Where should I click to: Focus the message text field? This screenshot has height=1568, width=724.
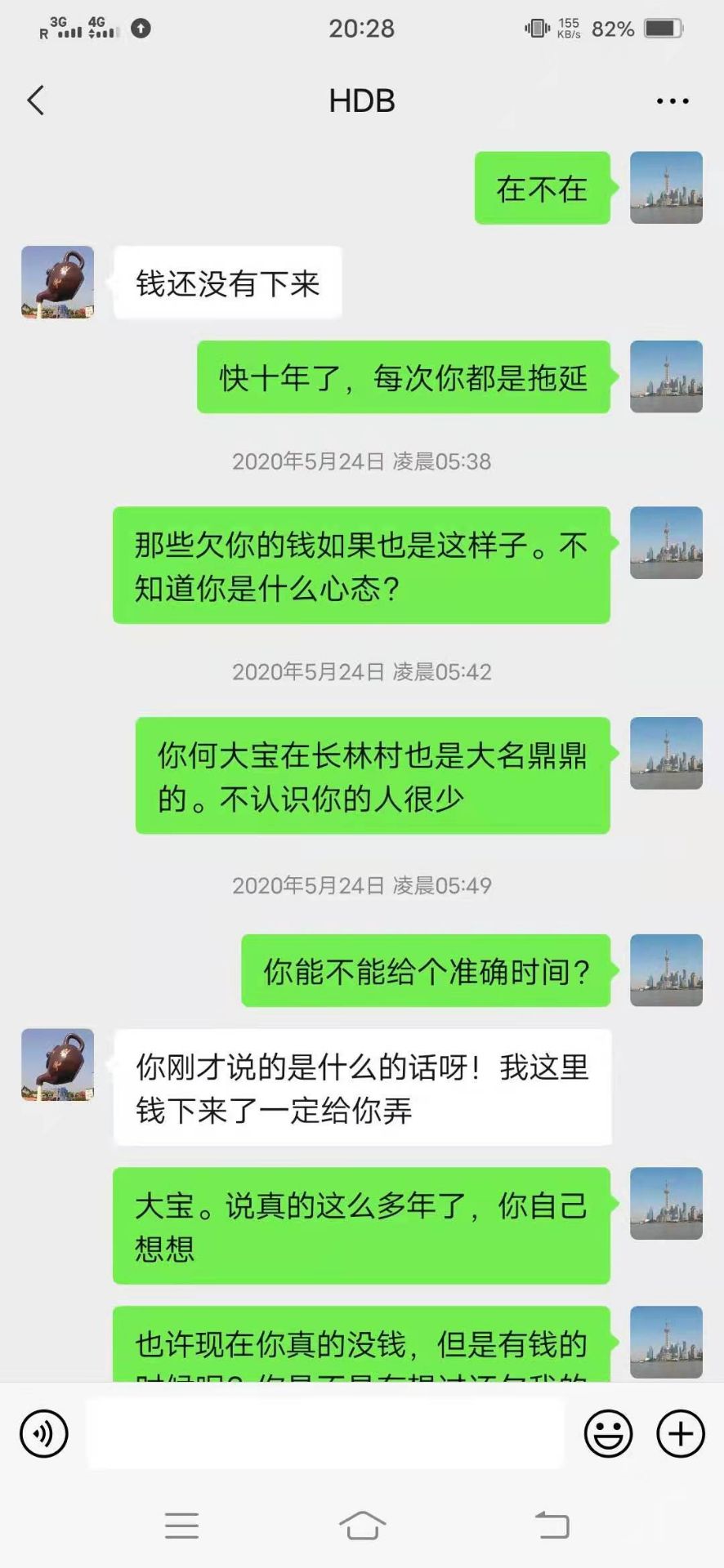tap(324, 1433)
